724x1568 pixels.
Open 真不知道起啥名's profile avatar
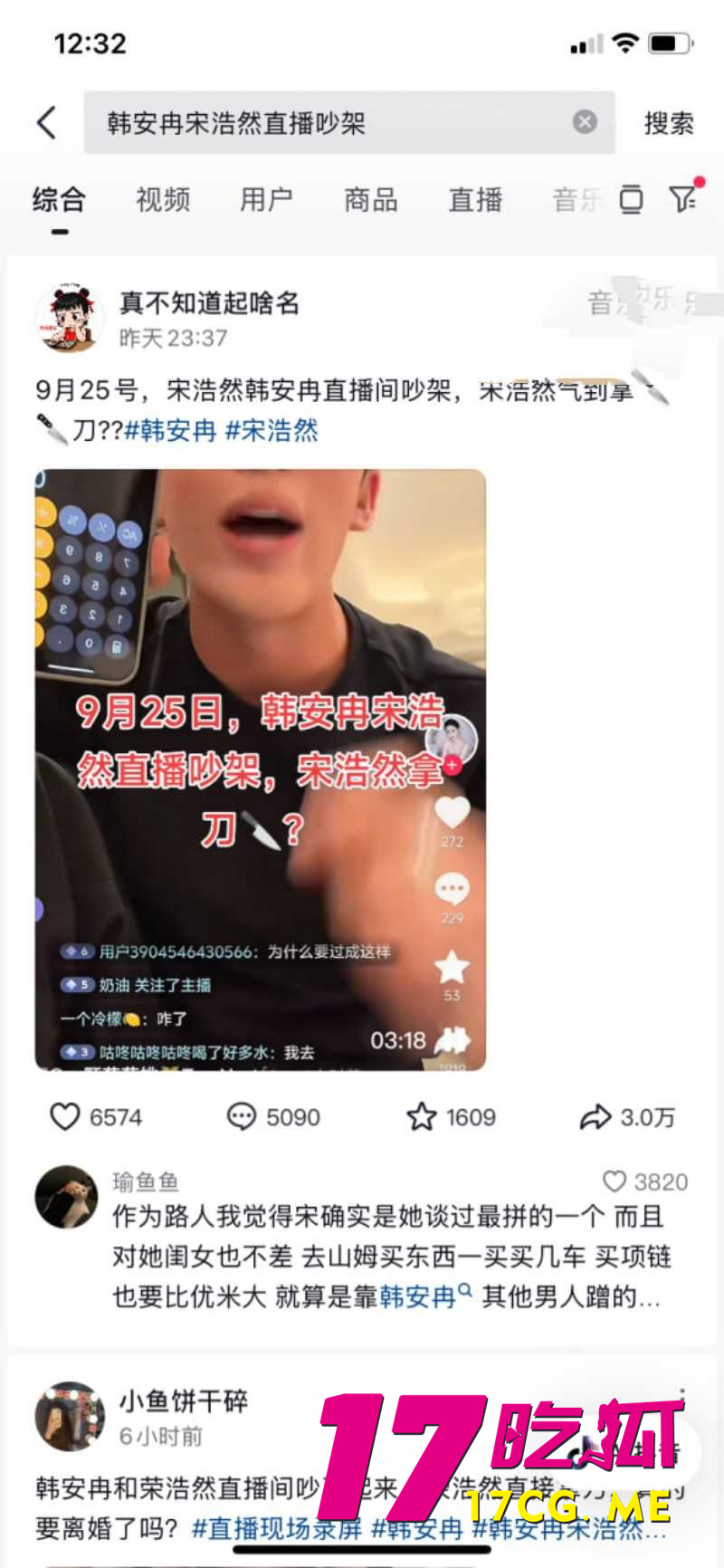tap(69, 318)
